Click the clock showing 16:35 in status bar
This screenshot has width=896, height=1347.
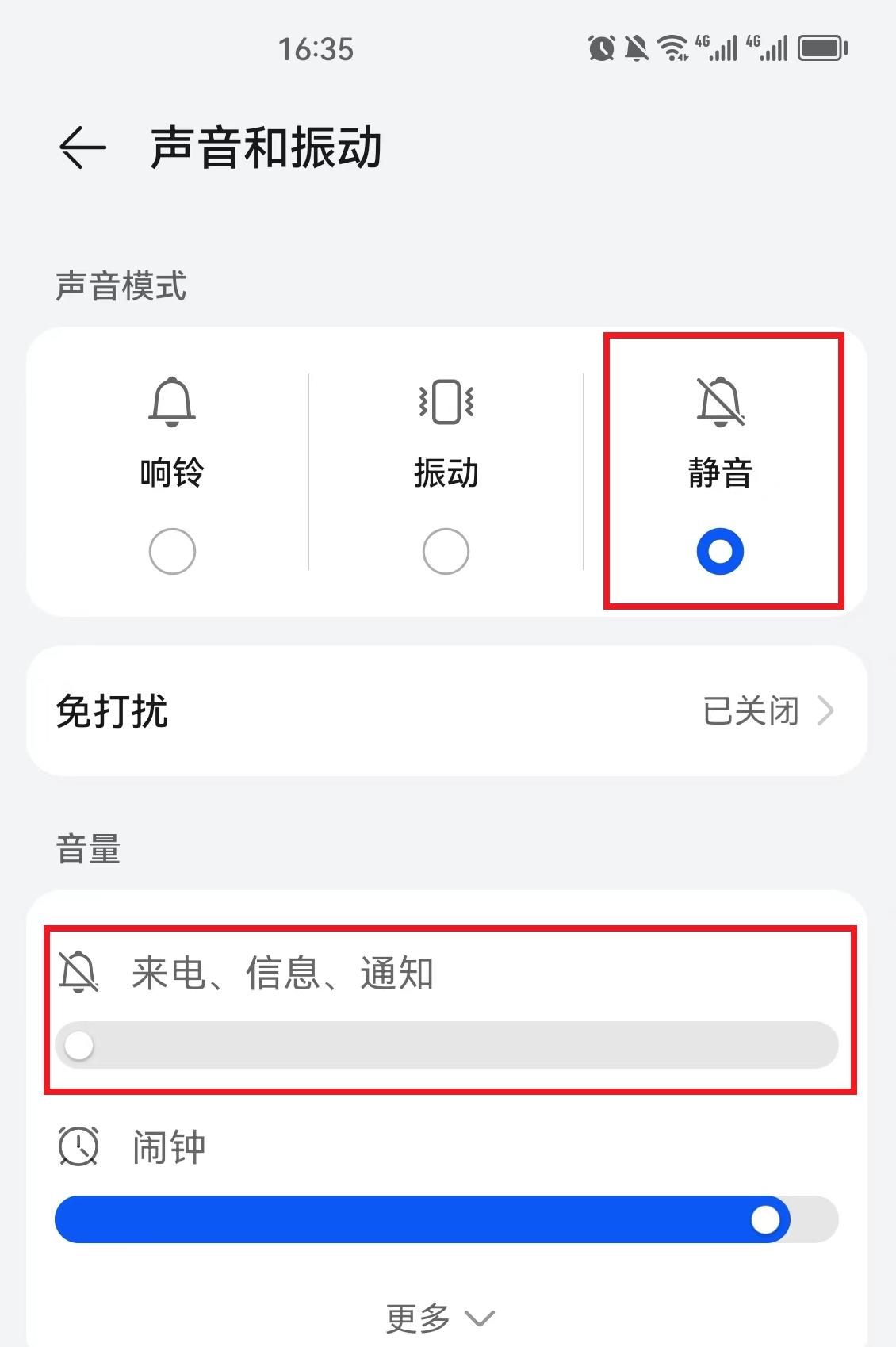[x=315, y=49]
